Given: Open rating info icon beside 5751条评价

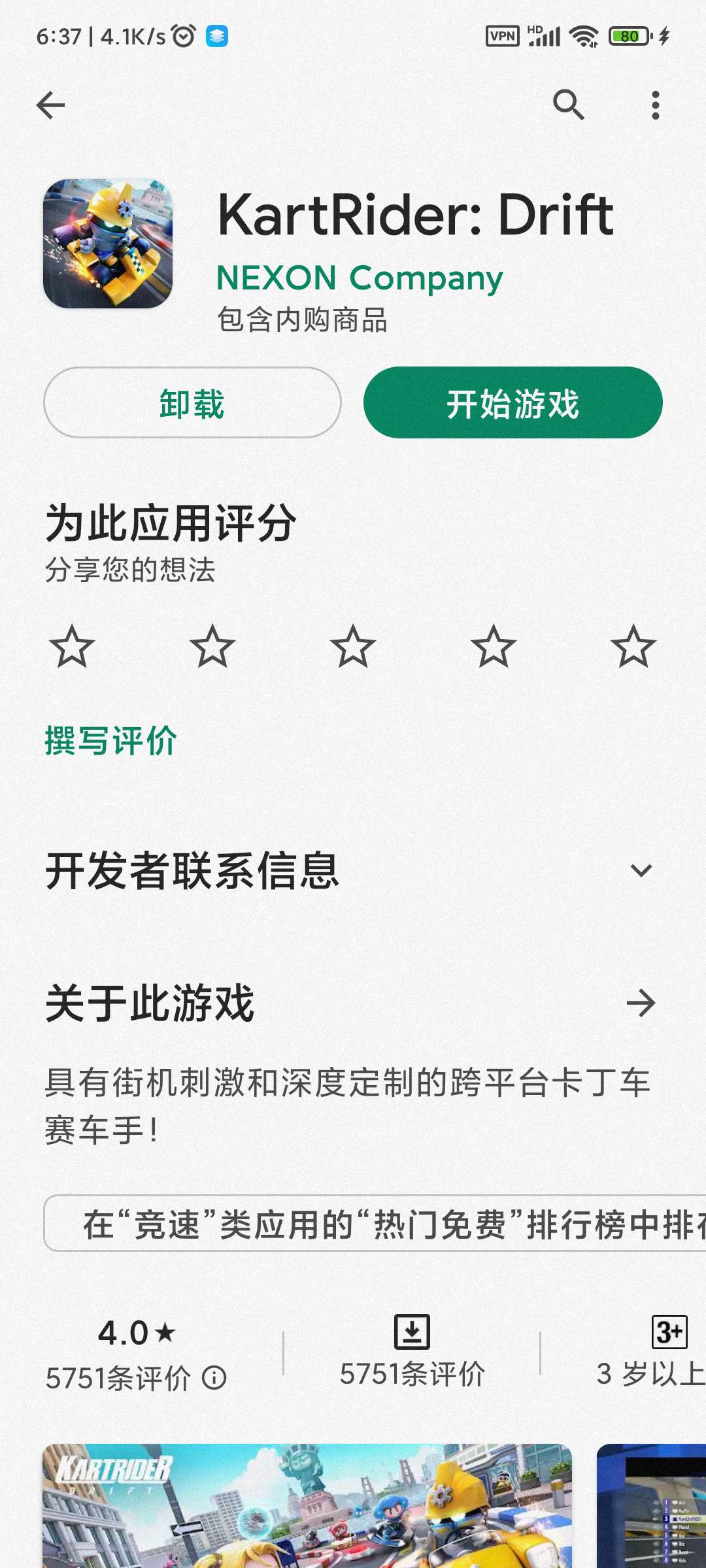Looking at the screenshot, I should (x=214, y=1378).
